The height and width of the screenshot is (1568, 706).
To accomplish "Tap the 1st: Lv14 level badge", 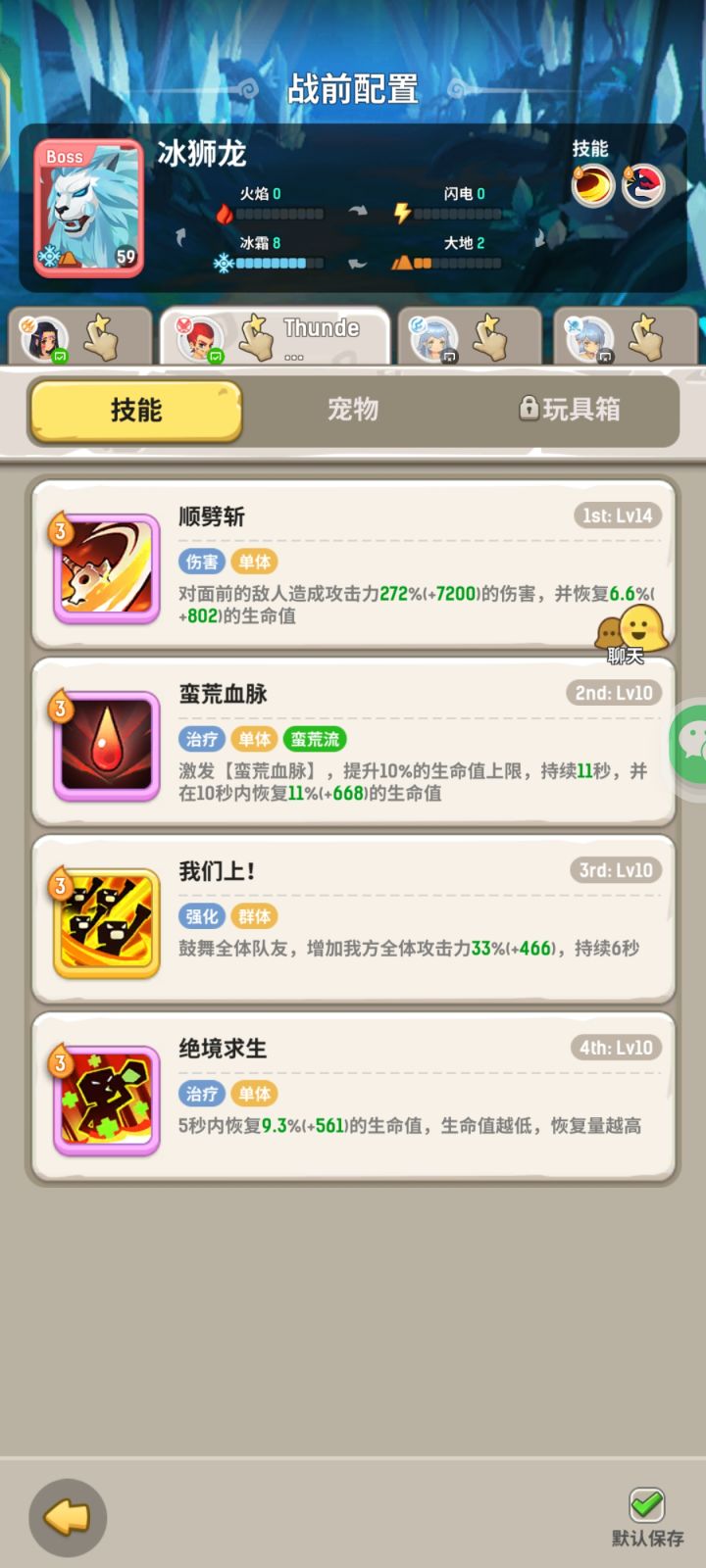I will (x=617, y=514).
